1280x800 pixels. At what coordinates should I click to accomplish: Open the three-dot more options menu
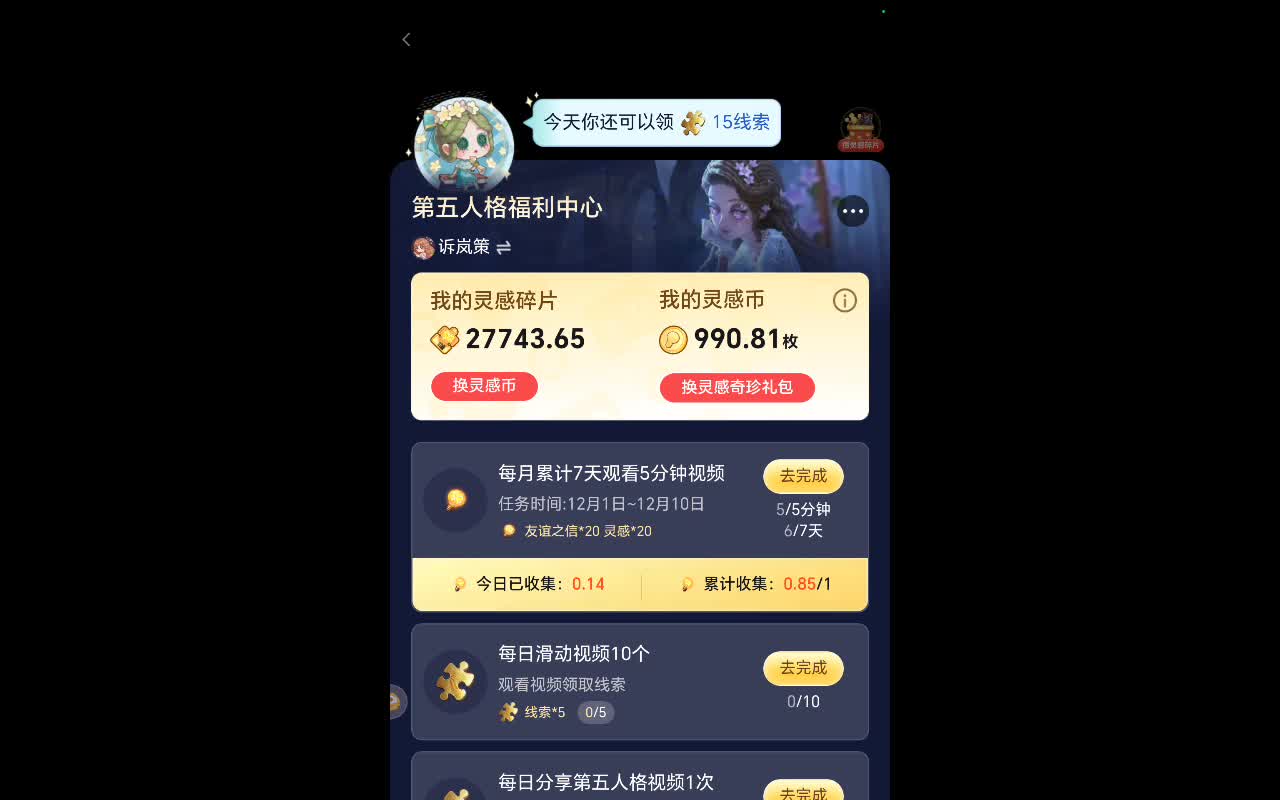pyautogui.click(x=852, y=211)
